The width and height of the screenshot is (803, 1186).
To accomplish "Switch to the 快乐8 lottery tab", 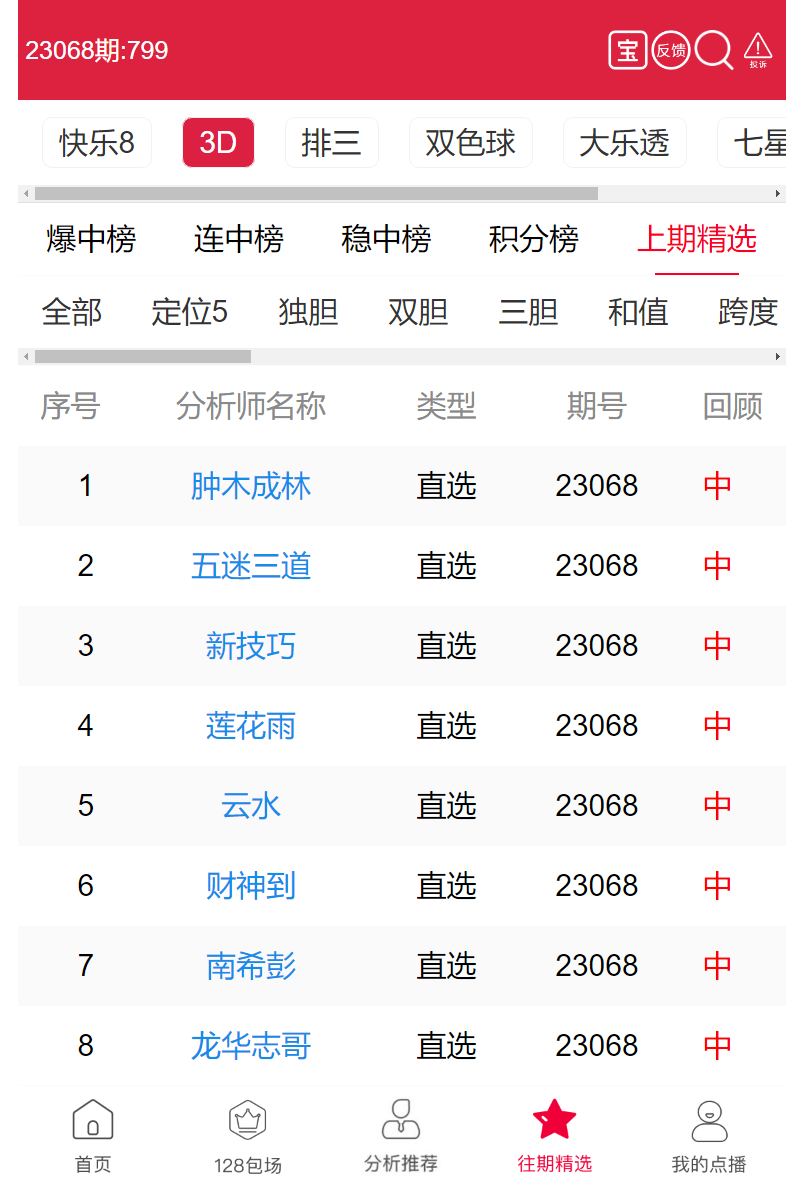I will (x=97, y=143).
